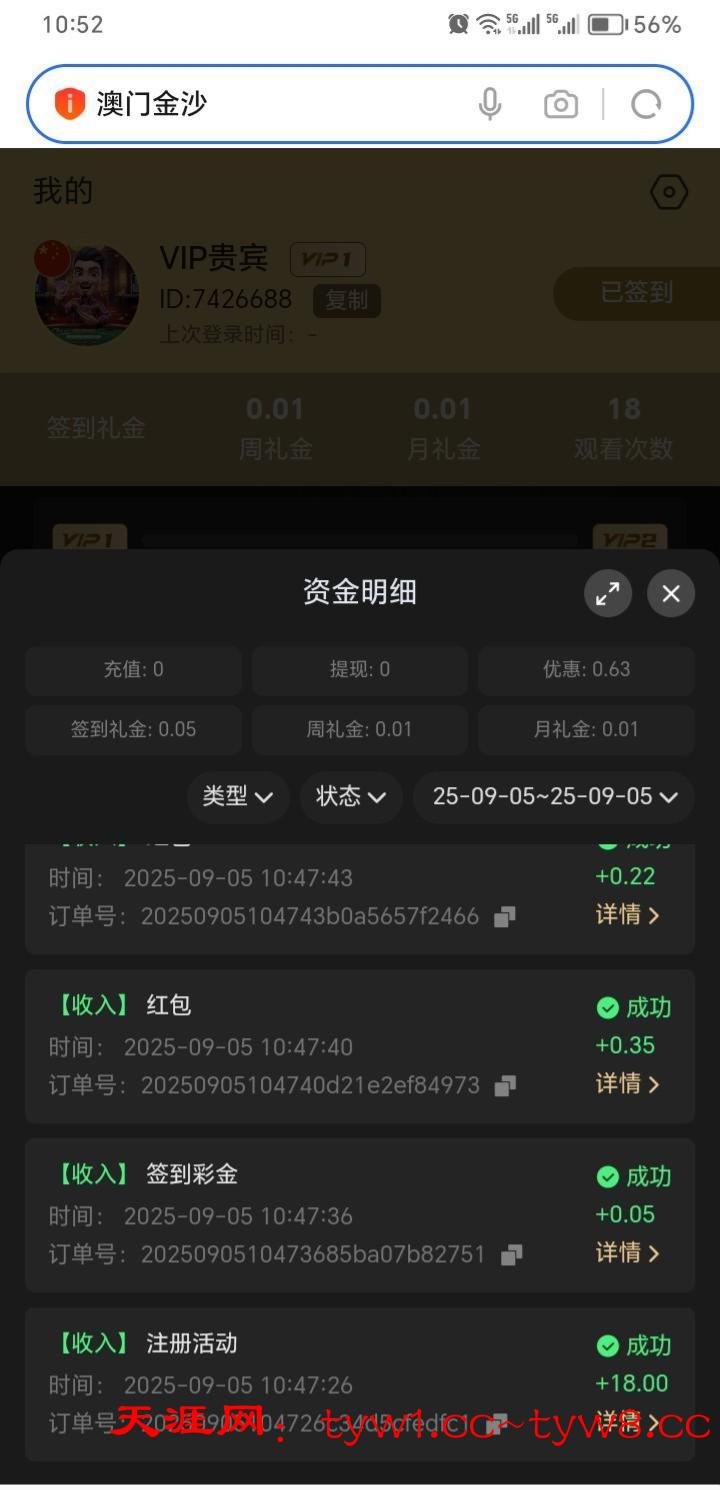720x1490 pixels.
Task: Close the 资金明细 panel
Action: tap(671, 593)
